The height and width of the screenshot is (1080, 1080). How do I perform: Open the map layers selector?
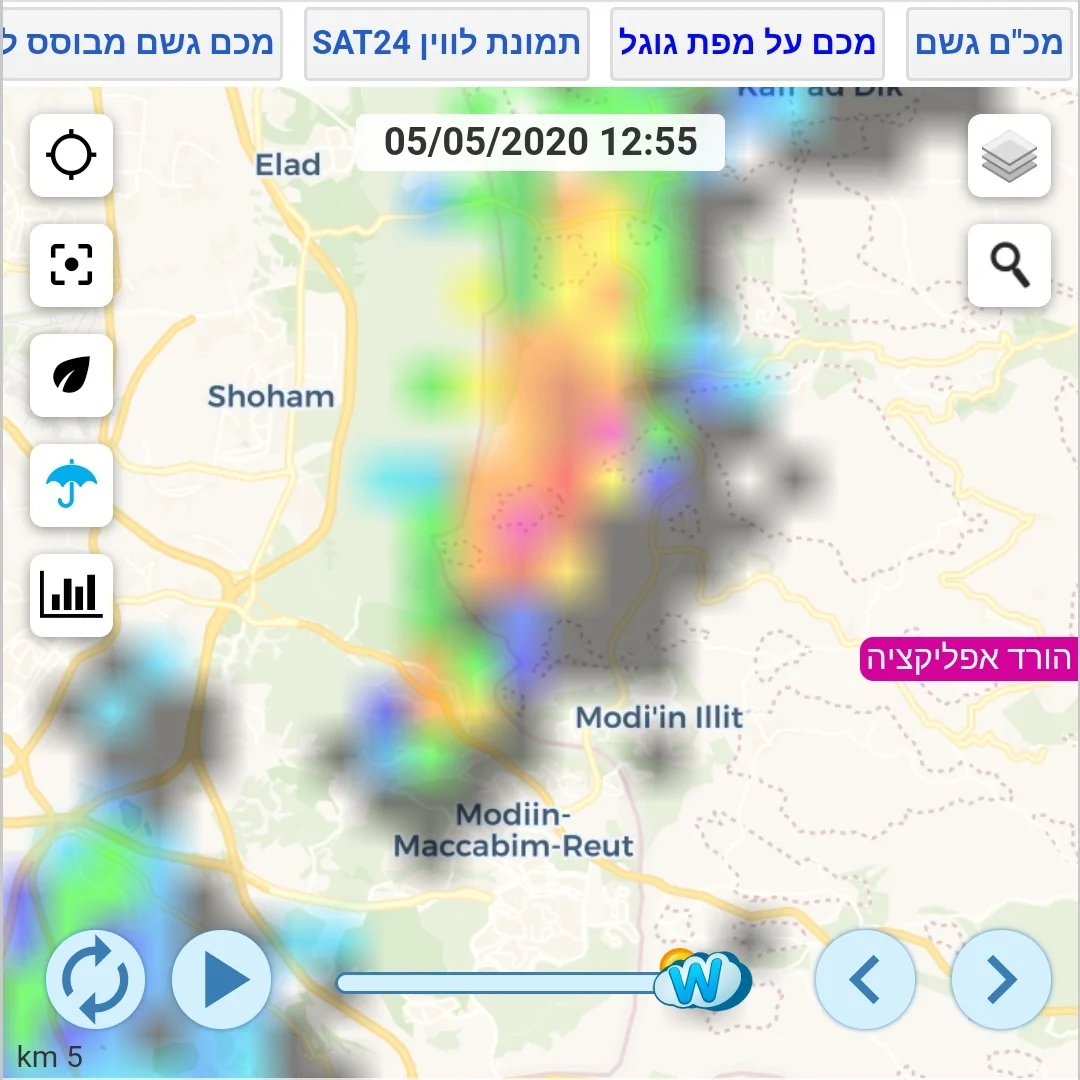point(1009,156)
